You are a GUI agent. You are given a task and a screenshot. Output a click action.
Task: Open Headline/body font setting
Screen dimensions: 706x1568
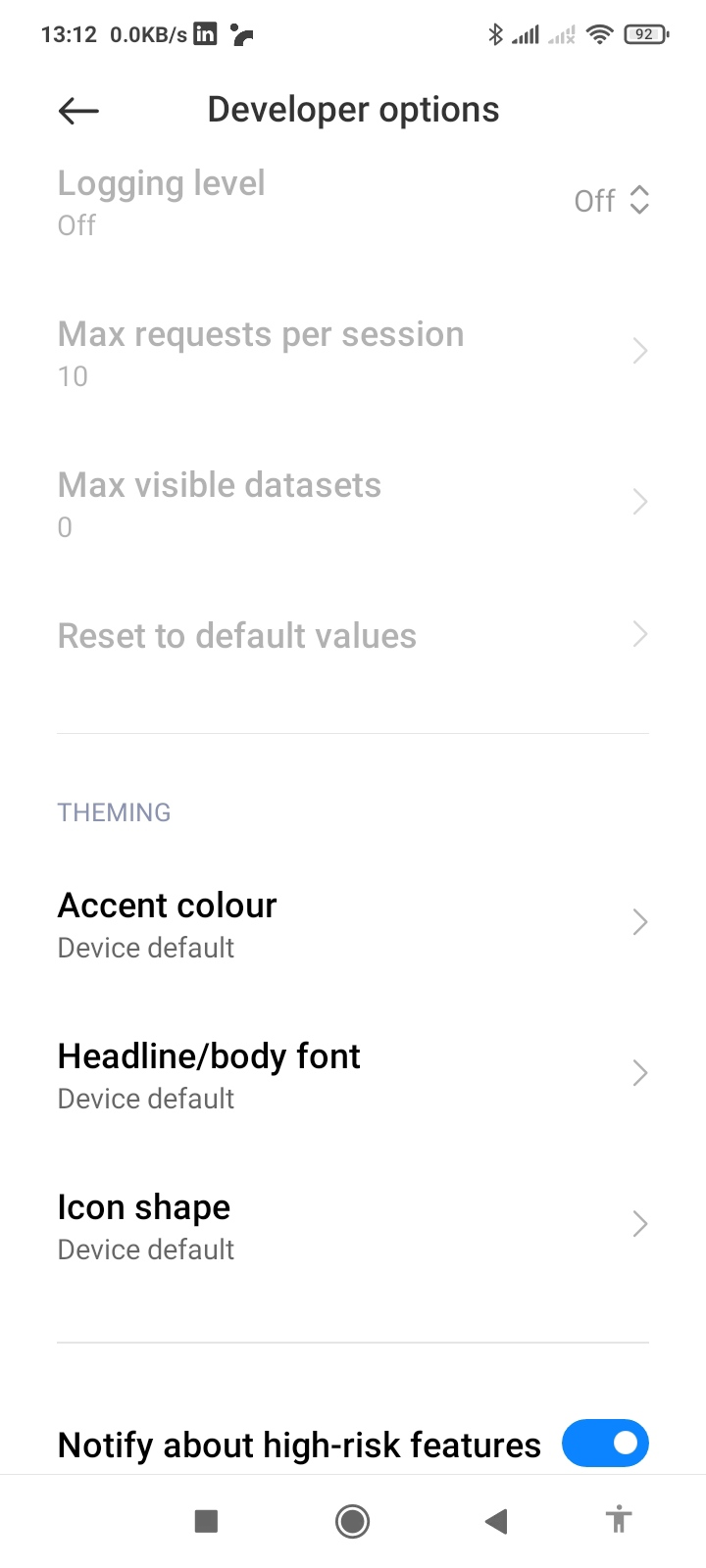[x=353, y=1074]
